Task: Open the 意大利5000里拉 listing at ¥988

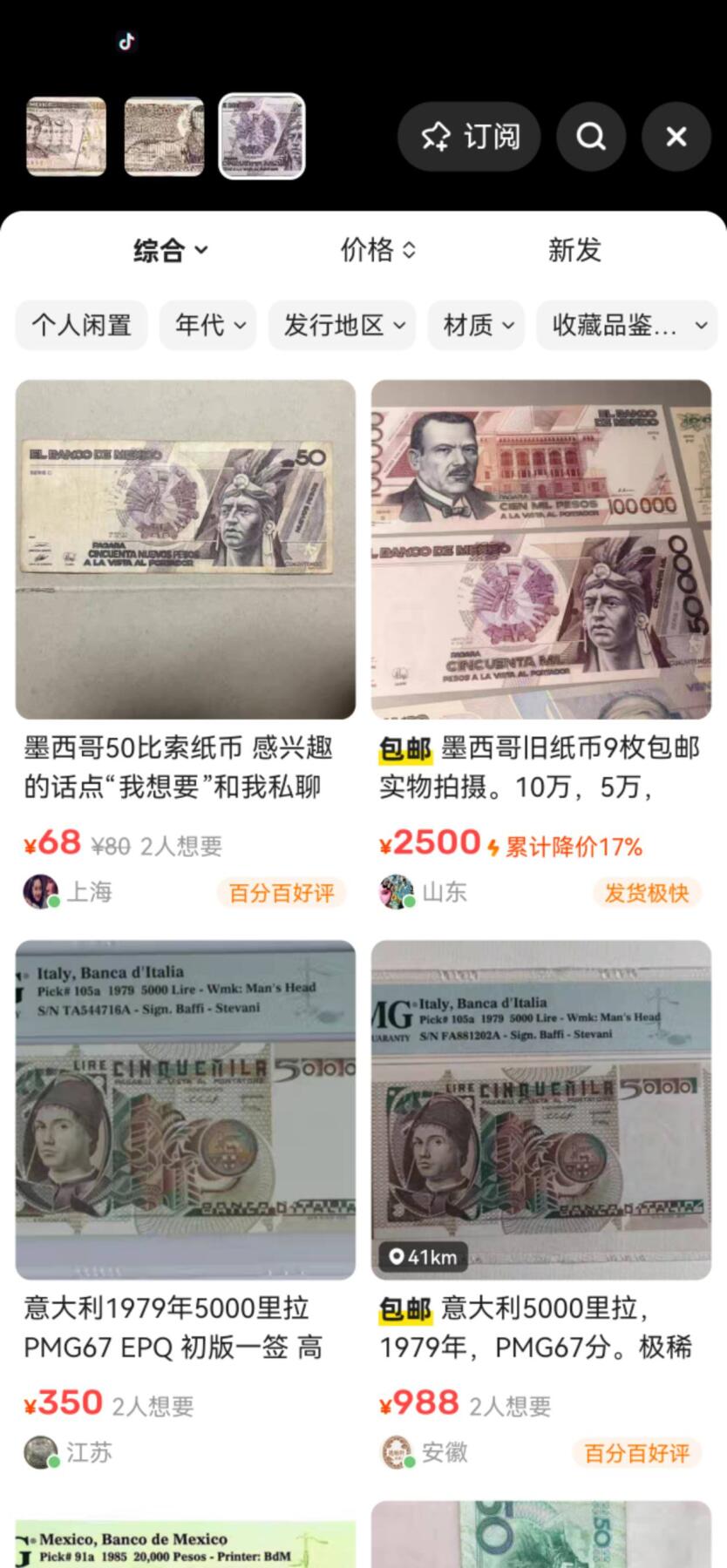Action: 540,1110
